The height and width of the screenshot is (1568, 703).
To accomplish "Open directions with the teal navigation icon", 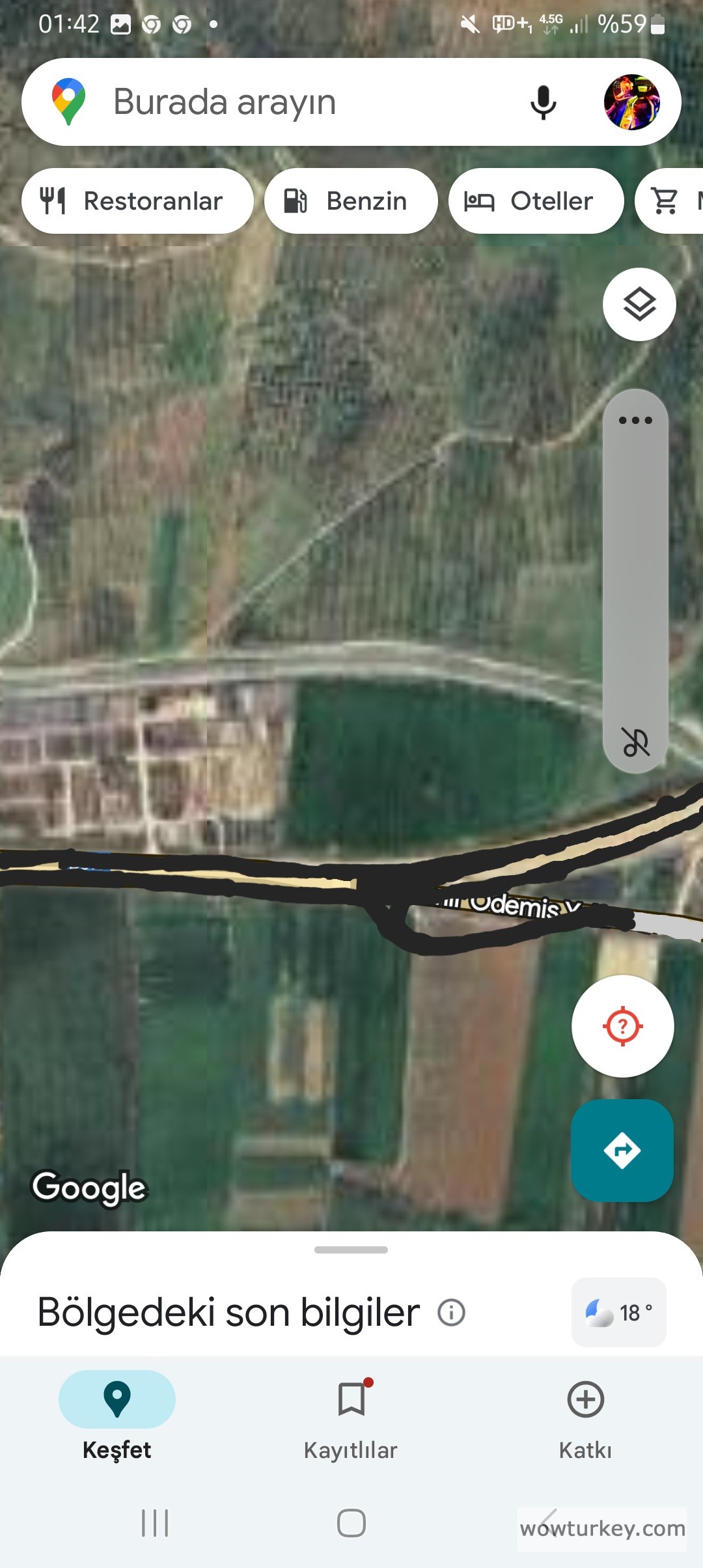I will tap(622, 1149).
